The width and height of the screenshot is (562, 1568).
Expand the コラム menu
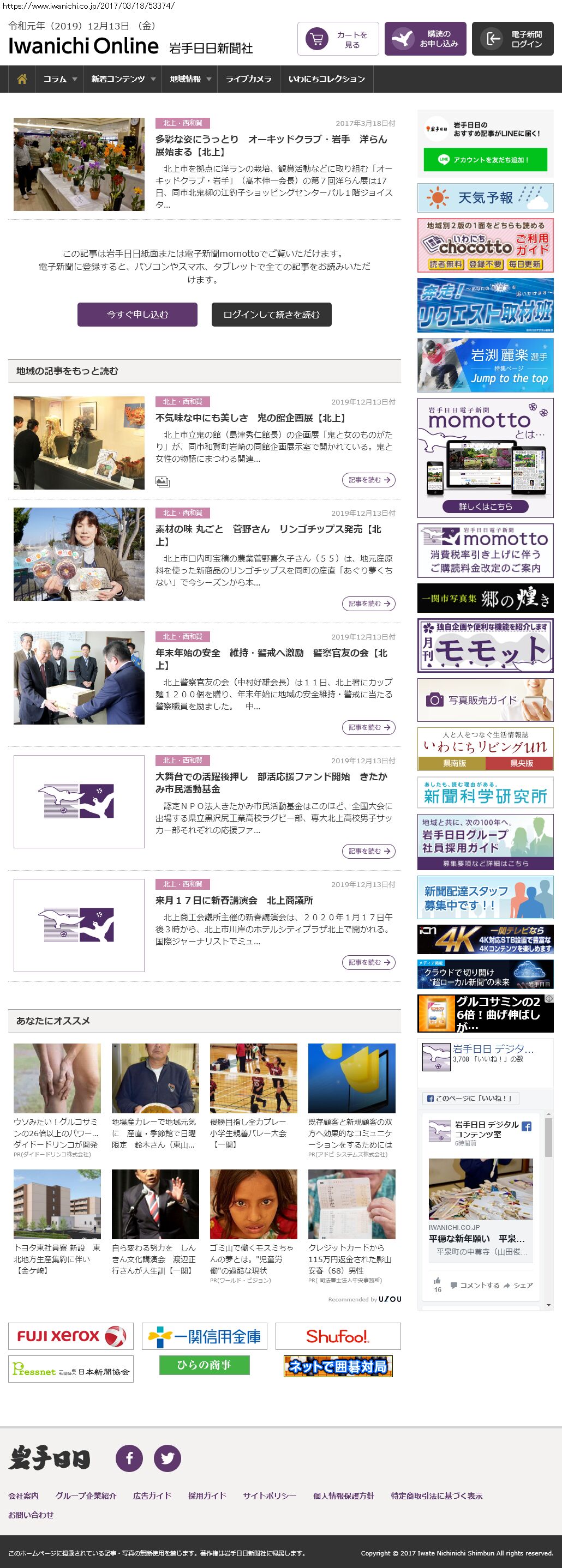[59, 79]
